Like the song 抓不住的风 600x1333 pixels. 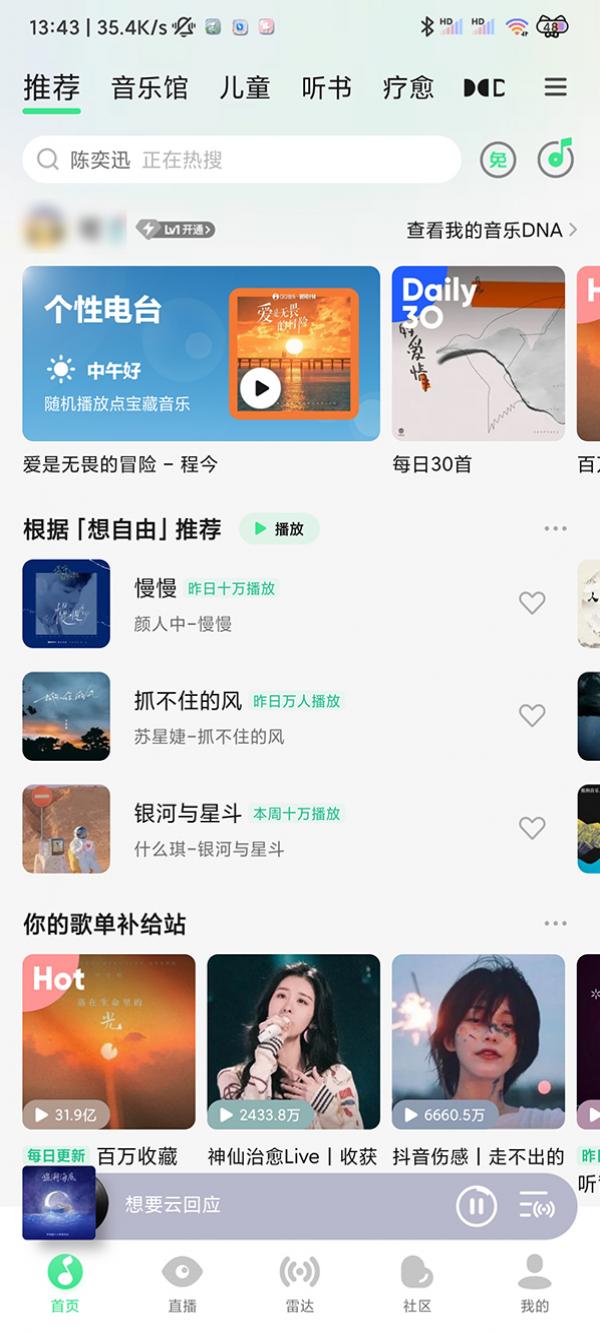[532, 715]
